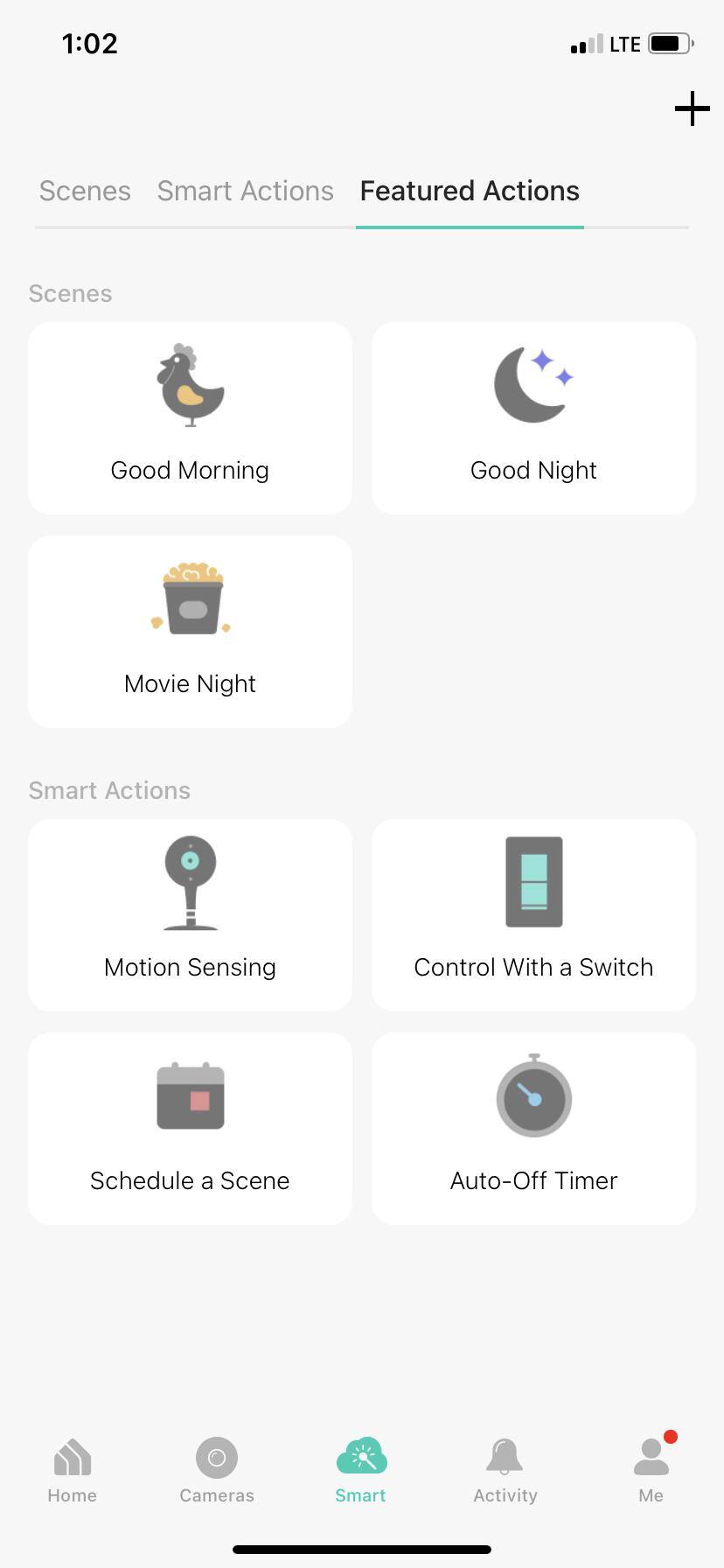The height and width of the screenshot is (1568, 724).
Task: Tap the plus icon to add new
Action: pyautogui.click(x=692, y=108)
